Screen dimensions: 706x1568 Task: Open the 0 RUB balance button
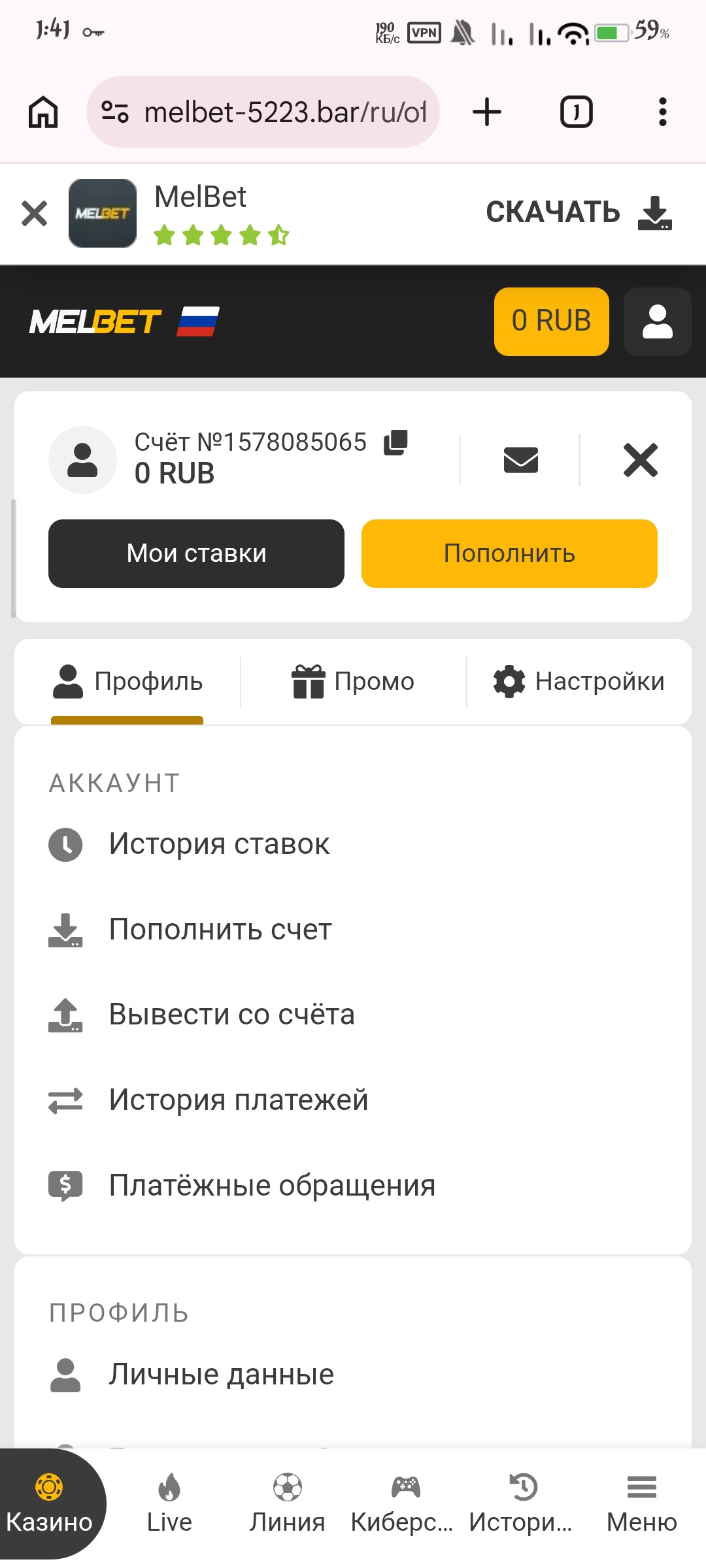click(x=551, y=321)
